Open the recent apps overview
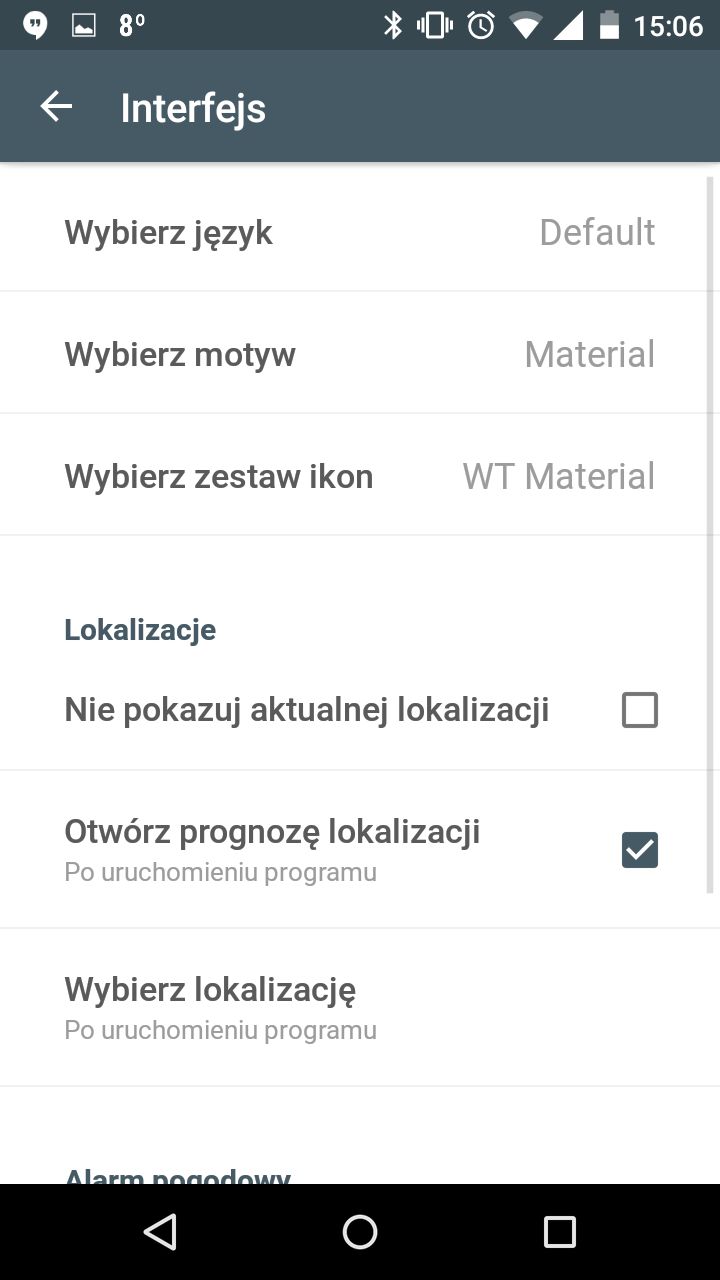The width and height of the screenshot is (720, 1280). 560,1232
